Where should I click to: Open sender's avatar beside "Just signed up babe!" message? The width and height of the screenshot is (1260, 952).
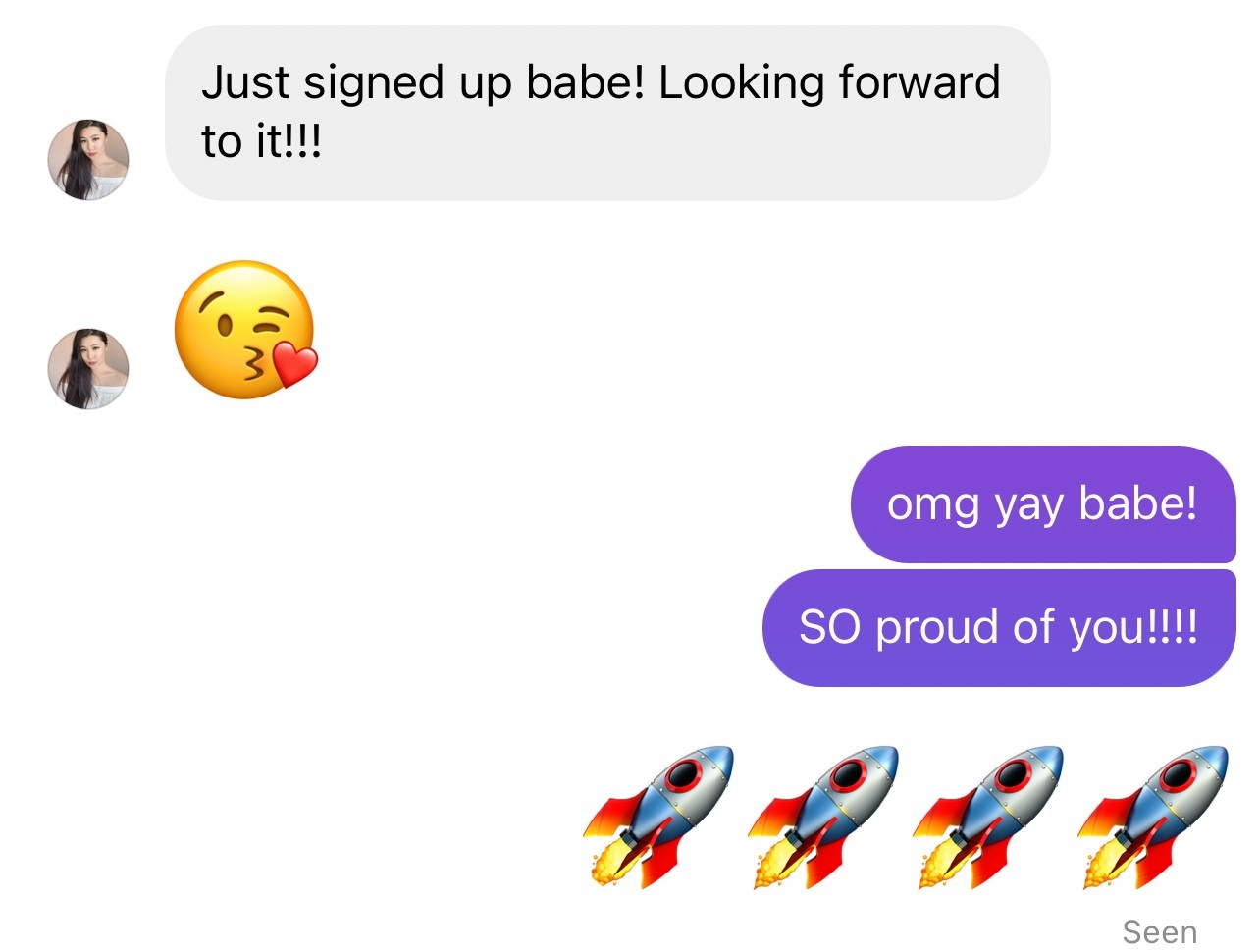pos(88,160)
